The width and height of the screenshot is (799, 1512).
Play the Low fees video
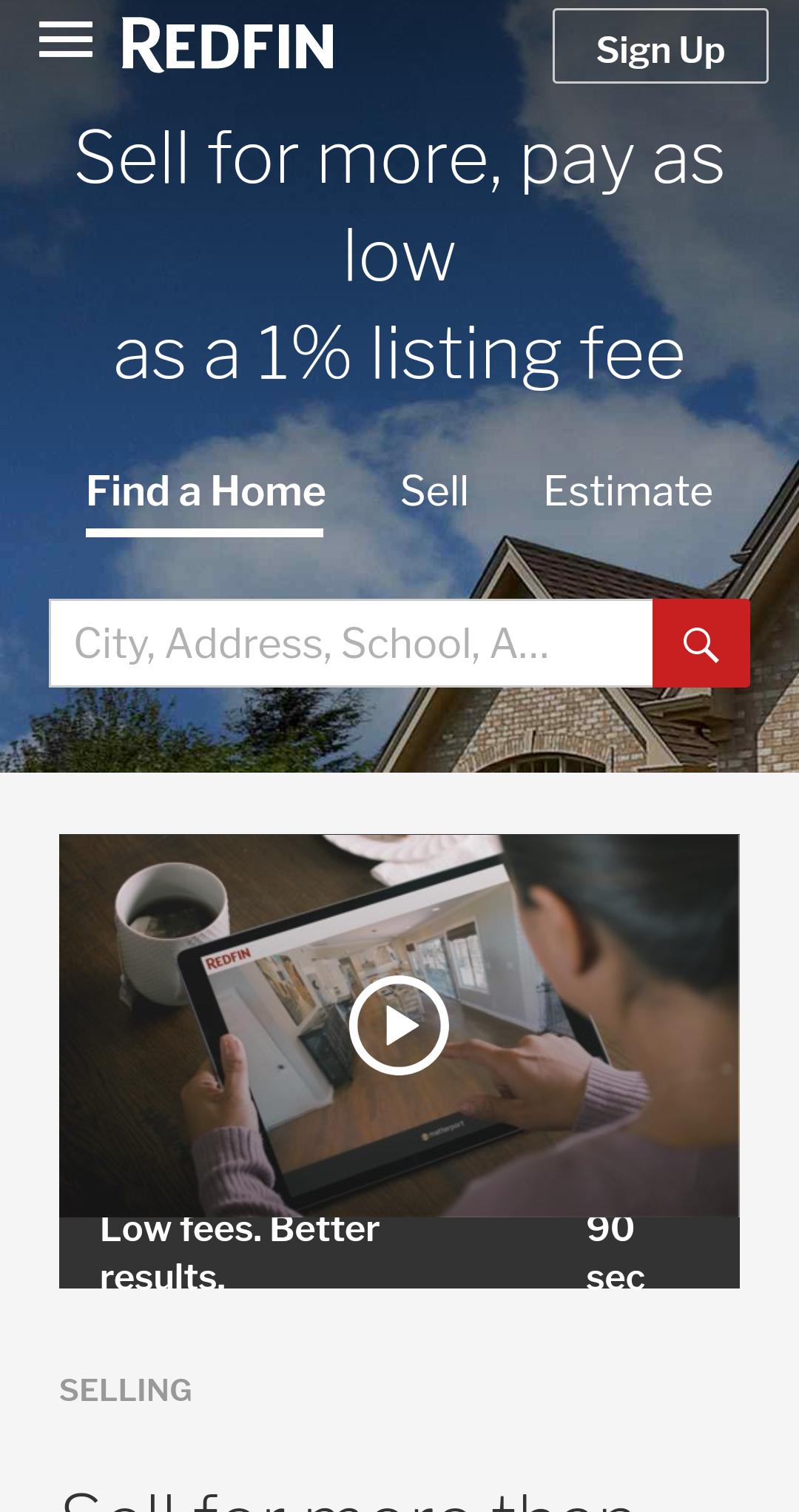[399, 1025]
